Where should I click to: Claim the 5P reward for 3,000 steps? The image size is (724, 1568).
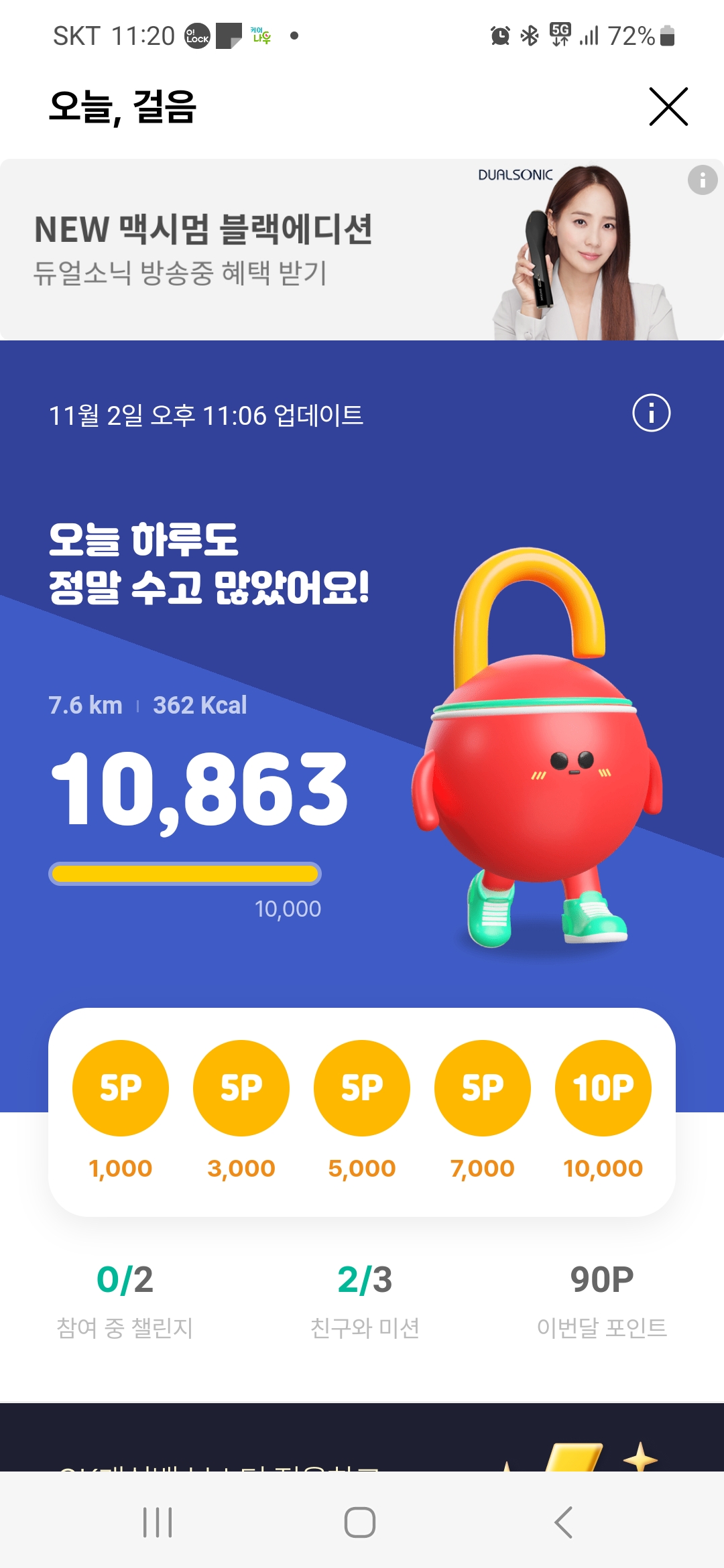[241, 1088]
